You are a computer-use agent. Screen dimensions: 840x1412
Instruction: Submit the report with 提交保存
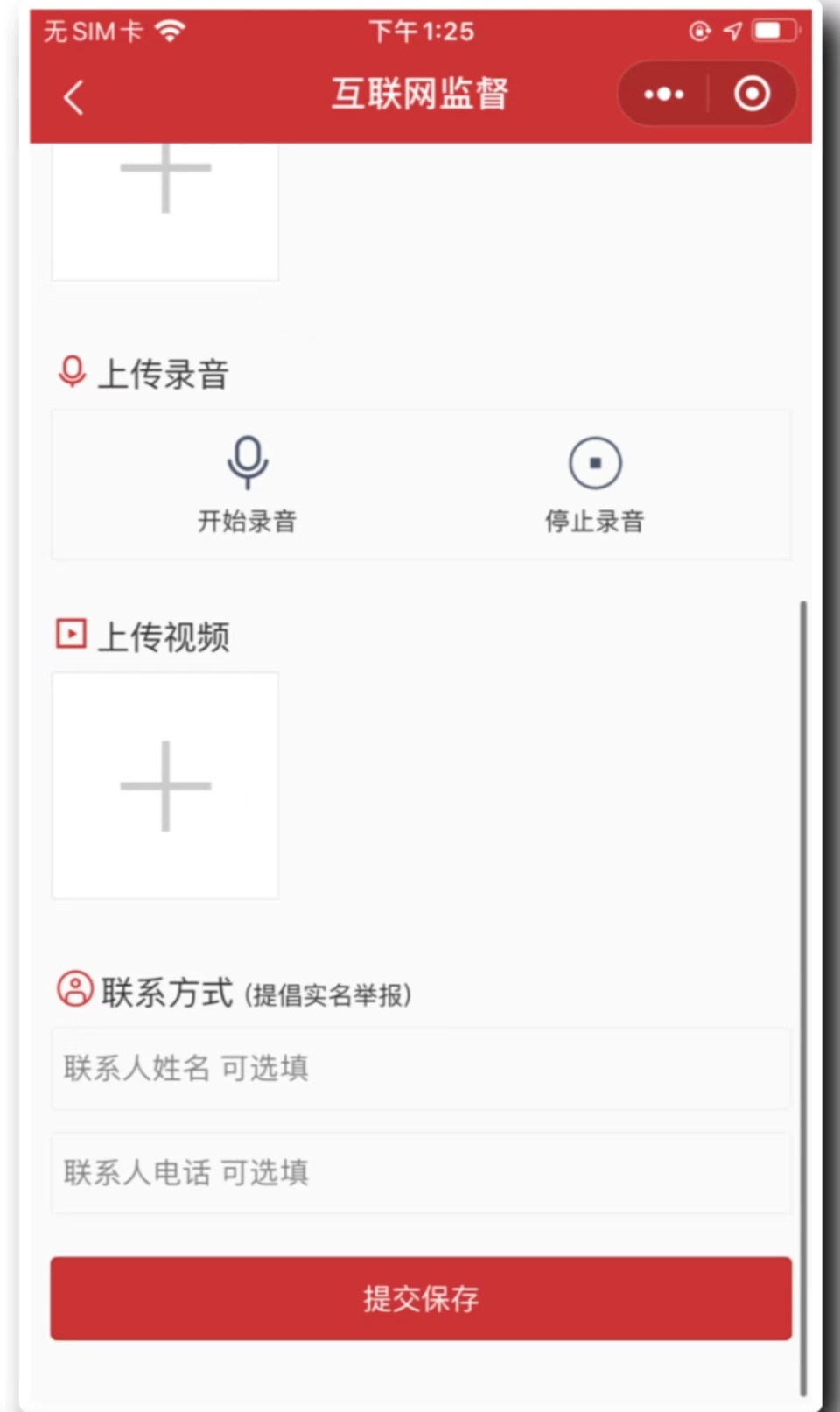[x=421, y=1298]
